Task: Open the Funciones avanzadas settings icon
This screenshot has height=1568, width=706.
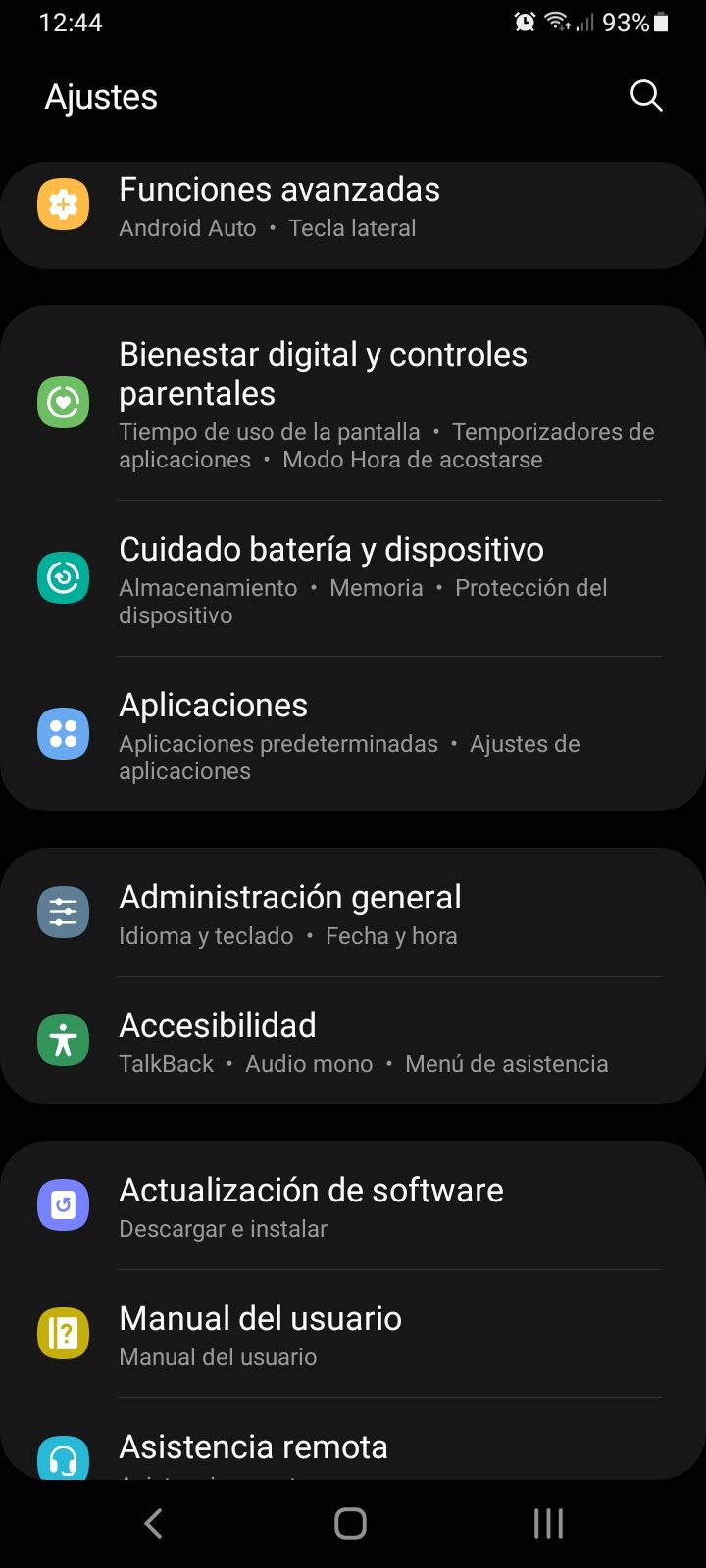Action: click(63, 205)
